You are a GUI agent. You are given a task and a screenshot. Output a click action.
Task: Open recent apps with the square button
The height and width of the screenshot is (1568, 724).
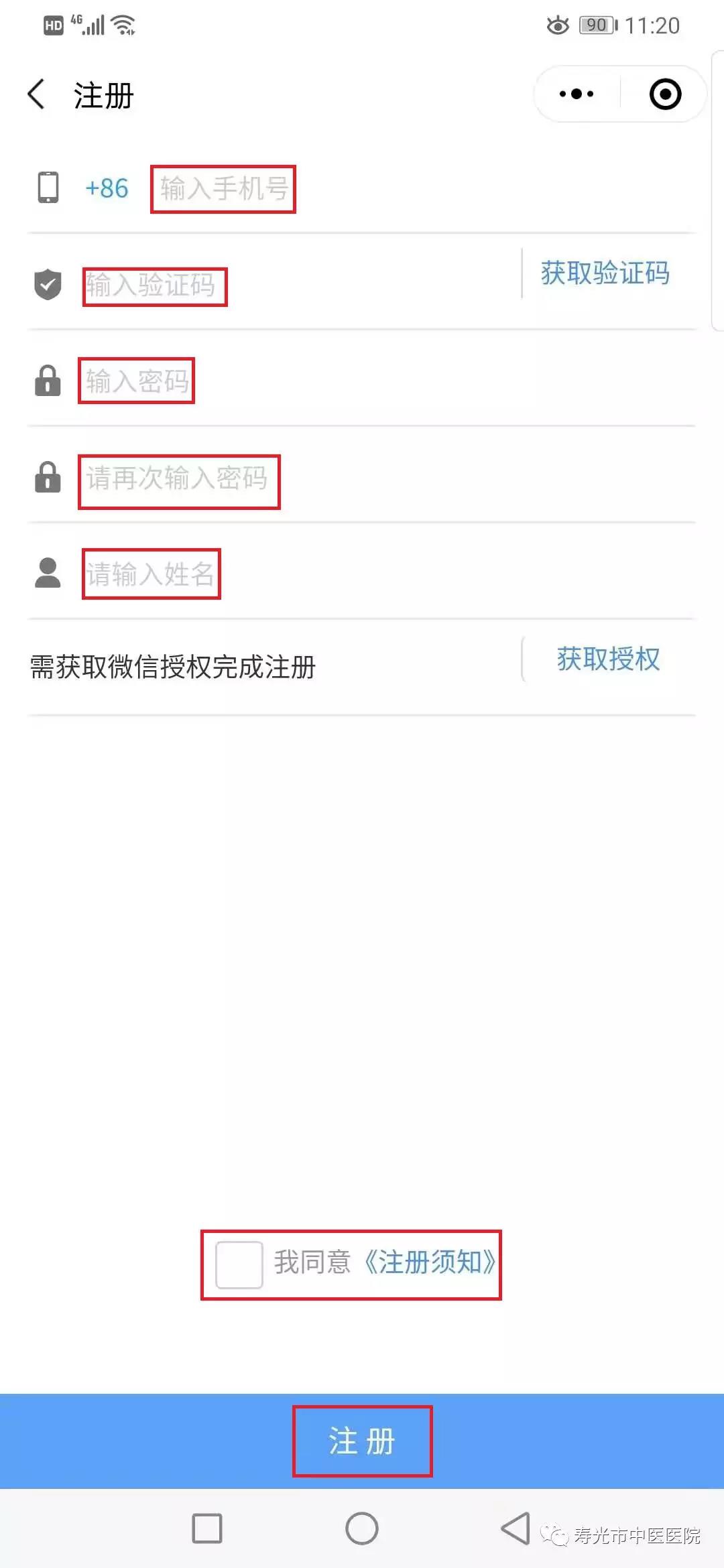click(207, 1528)
